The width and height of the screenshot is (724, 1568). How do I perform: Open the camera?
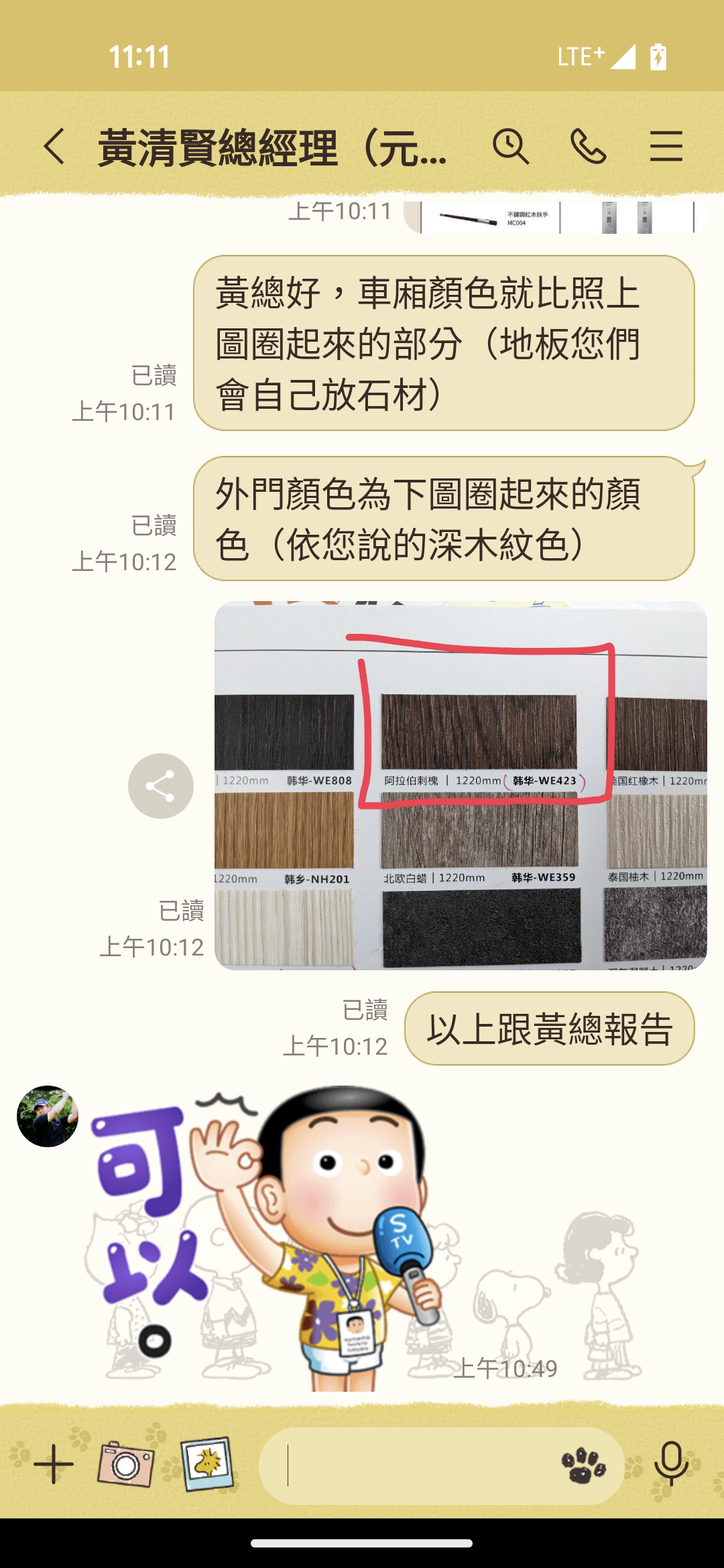pos(125,1464)
